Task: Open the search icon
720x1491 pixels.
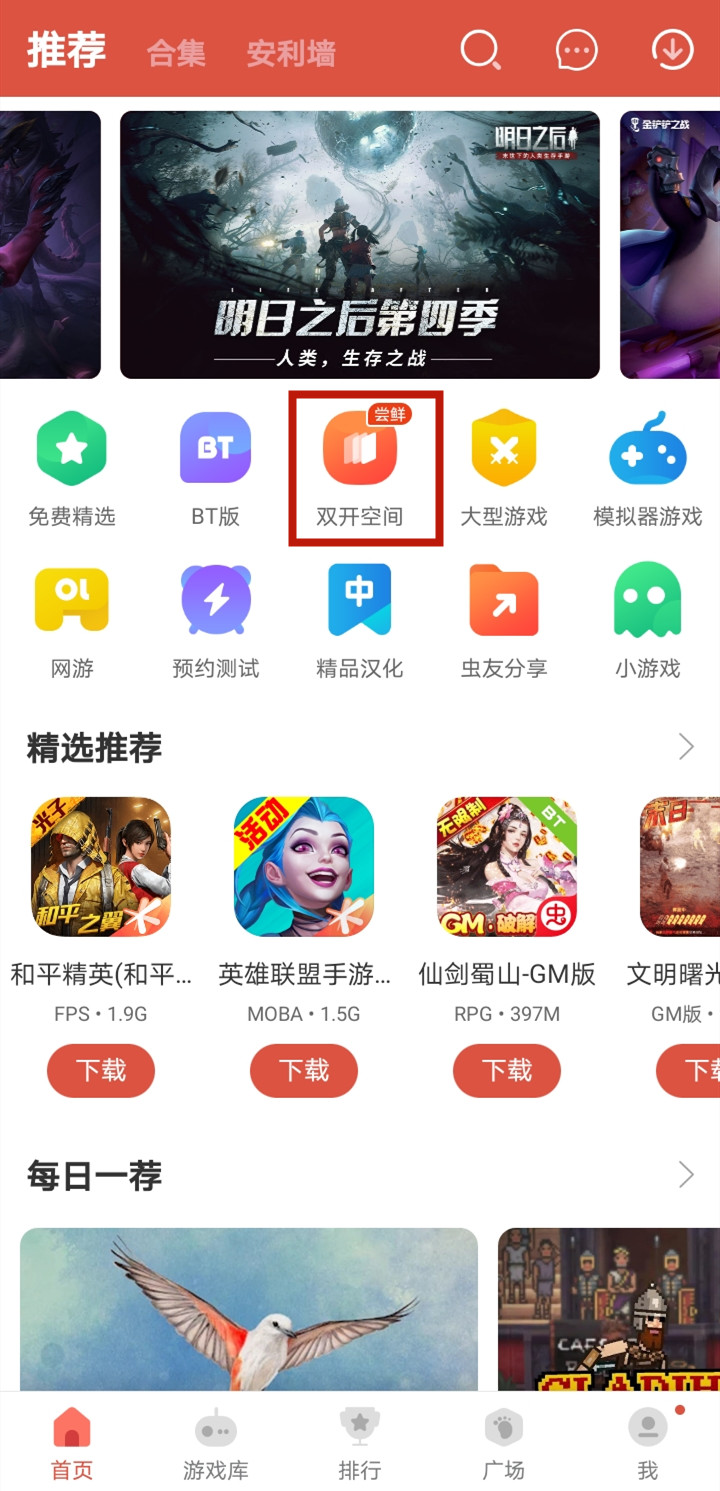Action: click(480, 50)
